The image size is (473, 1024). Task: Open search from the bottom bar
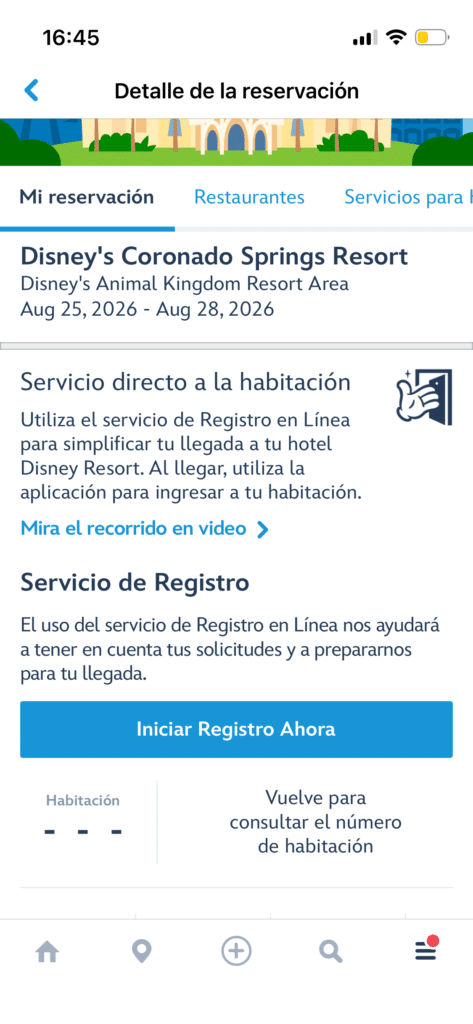point(331,953)
